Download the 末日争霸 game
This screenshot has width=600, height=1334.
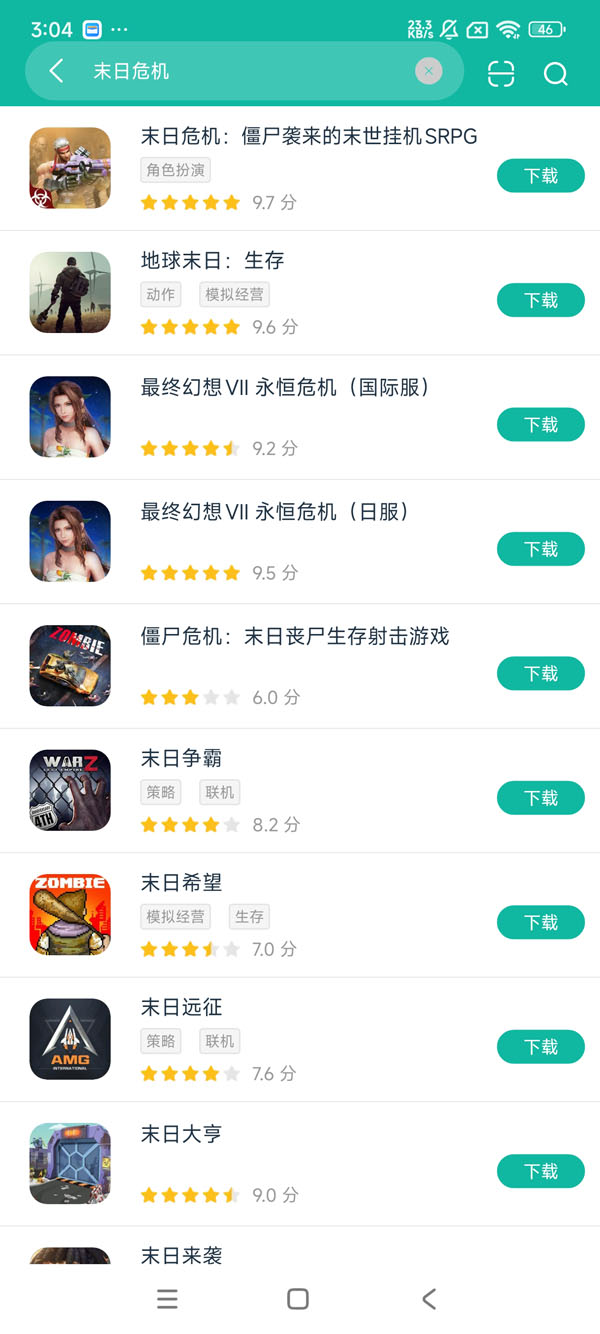click(x=540, y=798)
